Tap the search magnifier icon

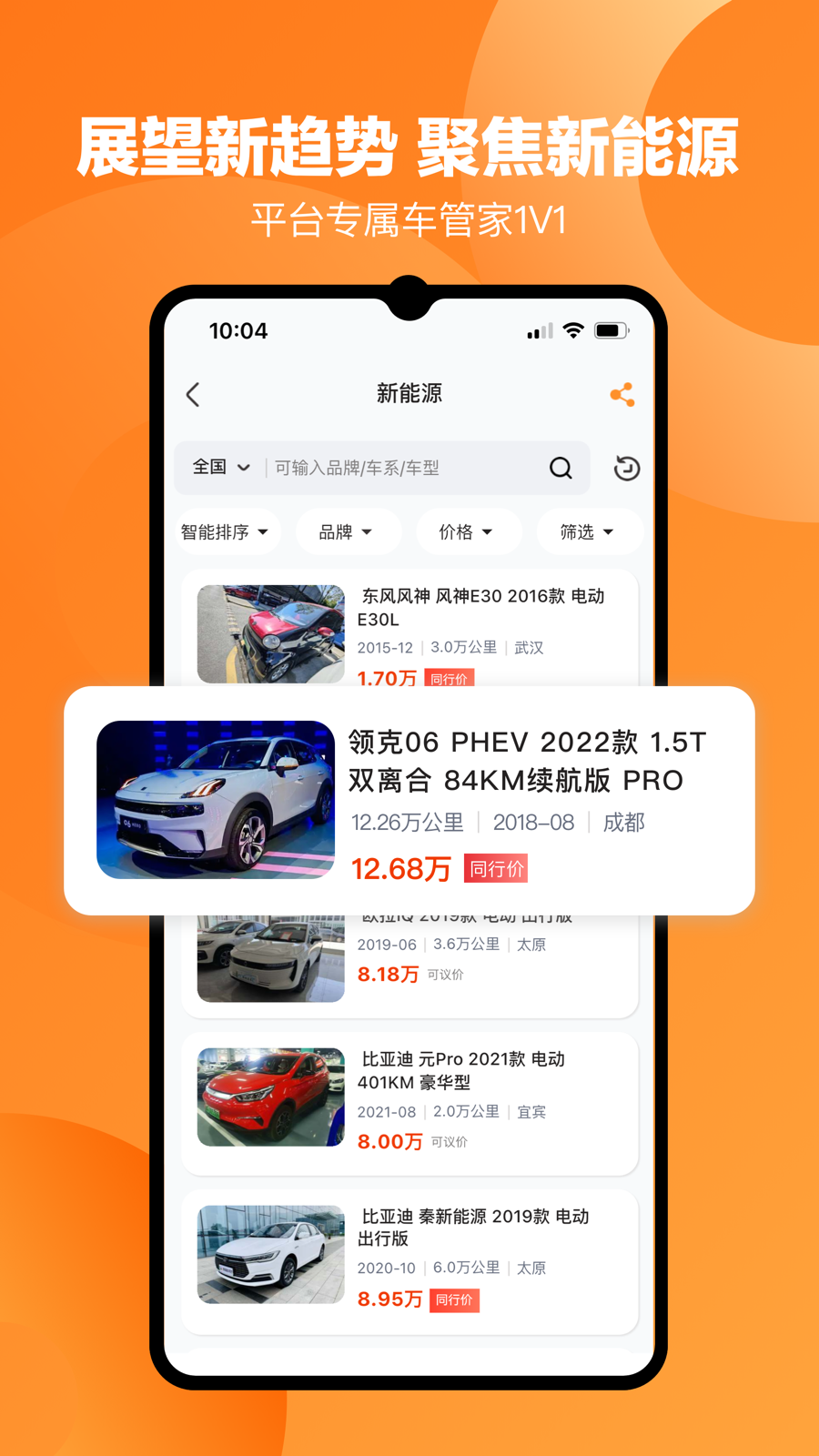560,468
